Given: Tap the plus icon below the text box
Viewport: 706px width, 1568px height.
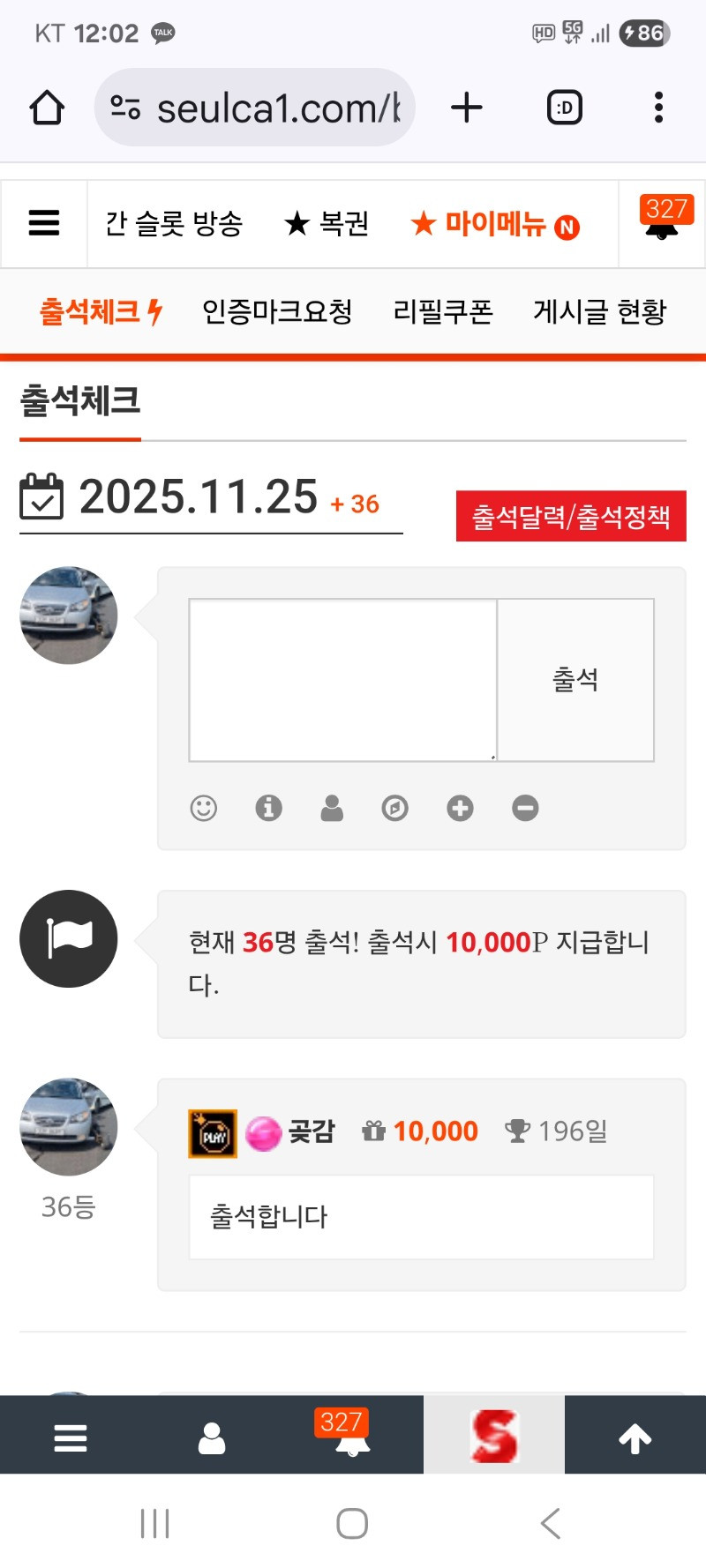Looking at the screenshot, I should pyautogui.click(x=460, y=808).
